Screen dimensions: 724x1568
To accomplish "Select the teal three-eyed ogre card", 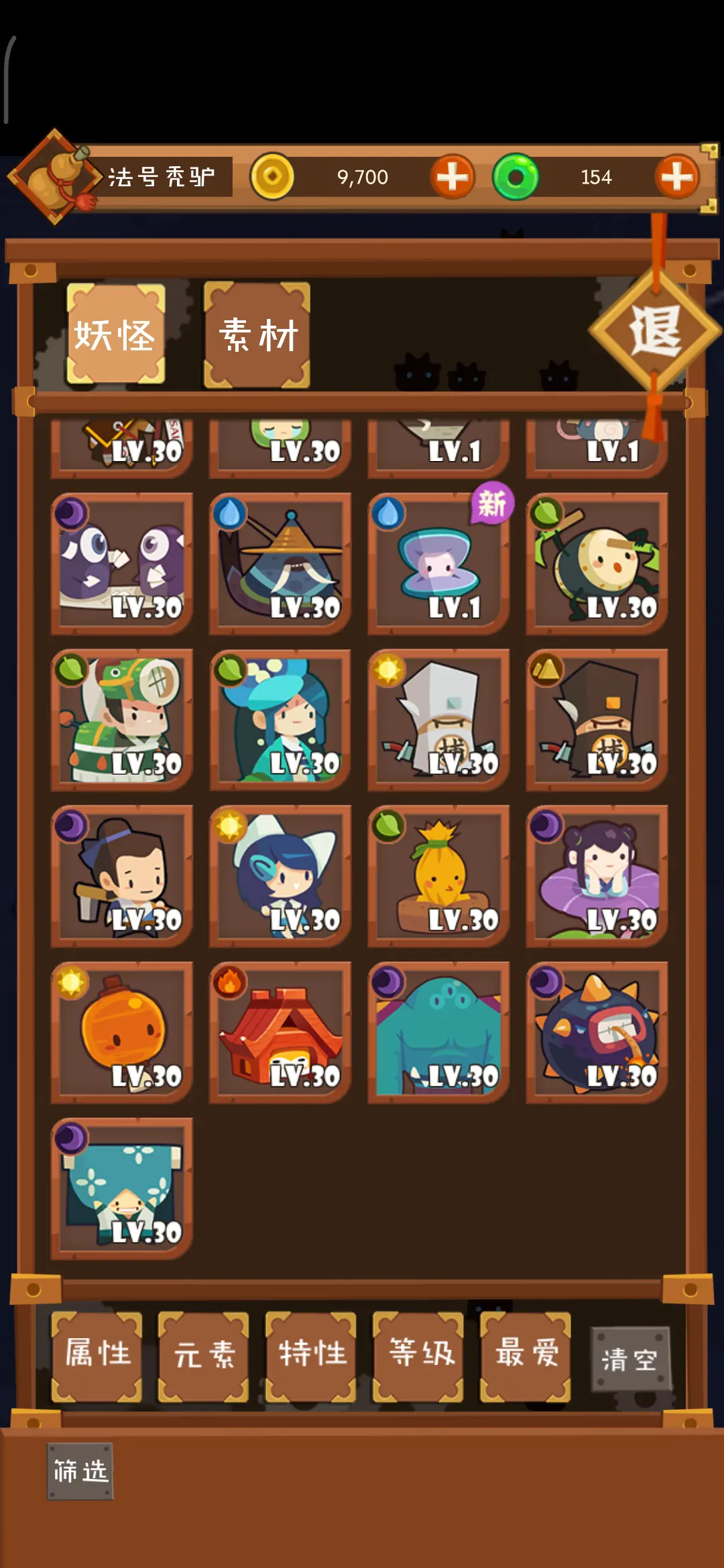I will [x=438, y=1032].
